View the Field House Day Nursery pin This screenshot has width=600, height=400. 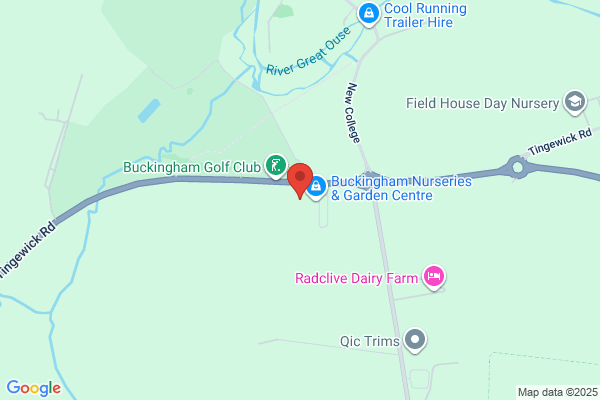(575, 102)
